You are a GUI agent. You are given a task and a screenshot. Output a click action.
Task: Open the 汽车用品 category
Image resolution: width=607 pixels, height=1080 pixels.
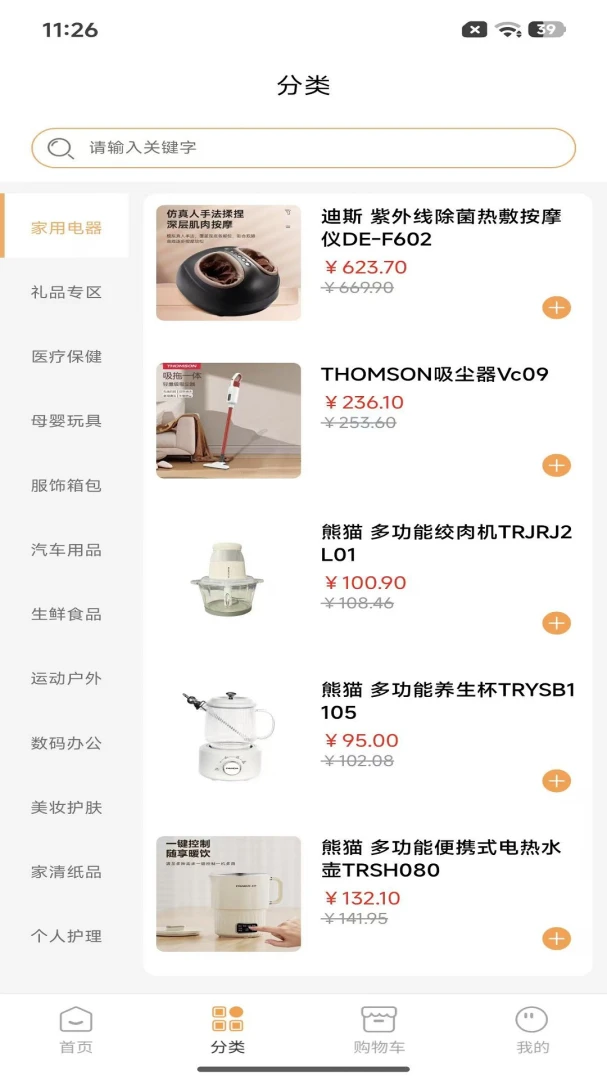pos(66,550)
